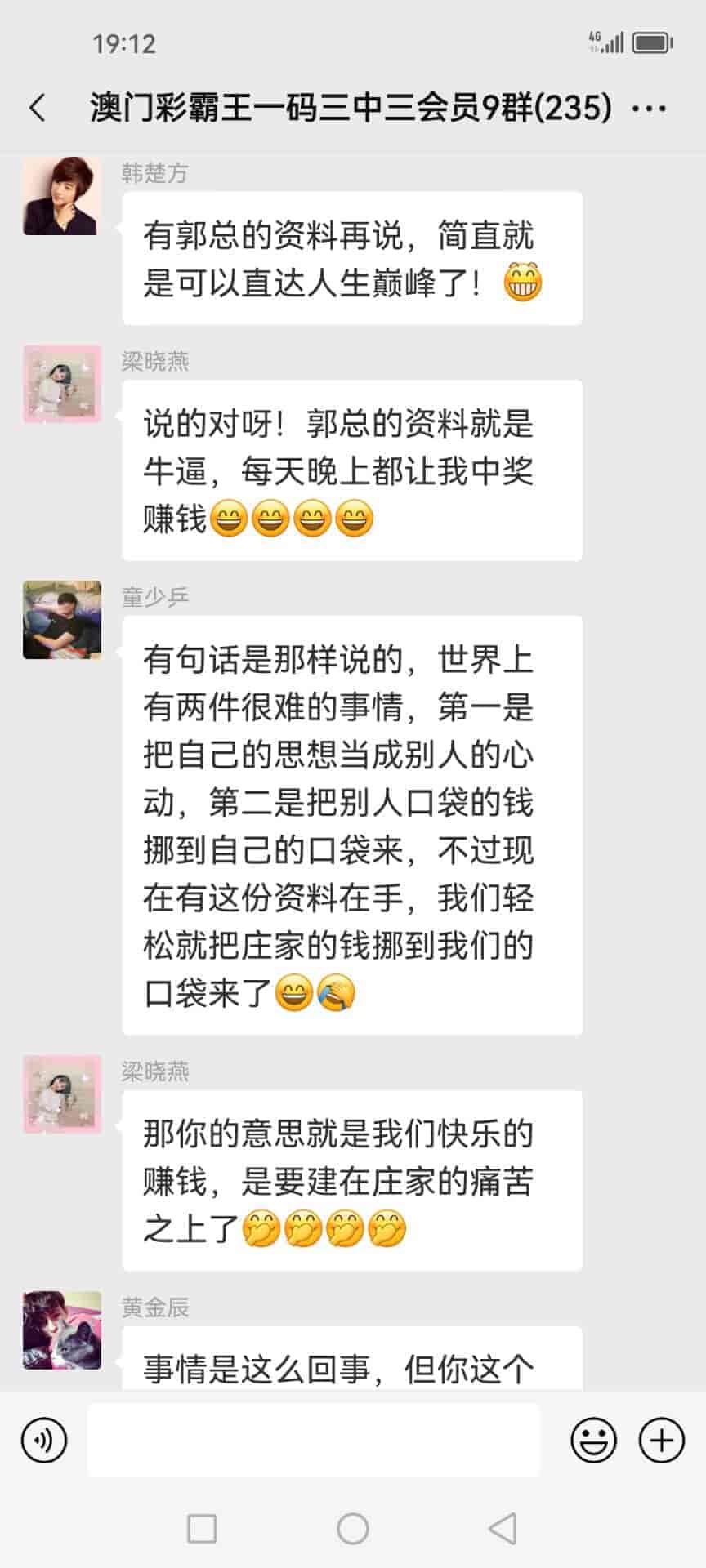Open 韩楚方's profile avatar

[x=62, y=196]
